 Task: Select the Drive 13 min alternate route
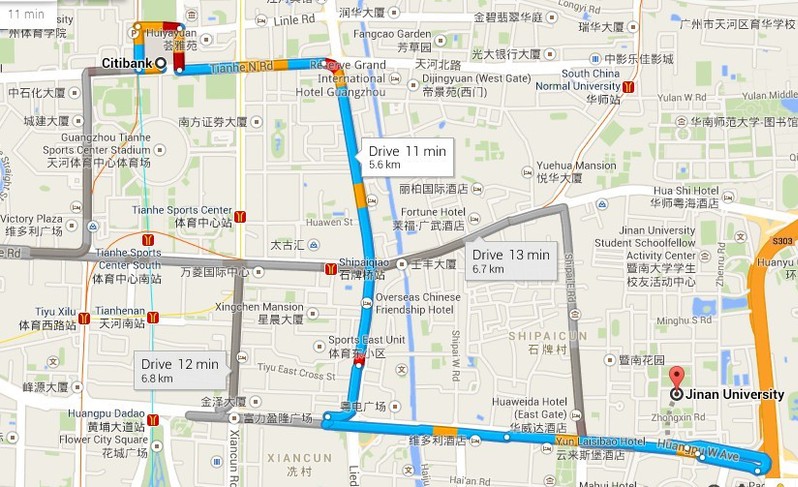510,261
